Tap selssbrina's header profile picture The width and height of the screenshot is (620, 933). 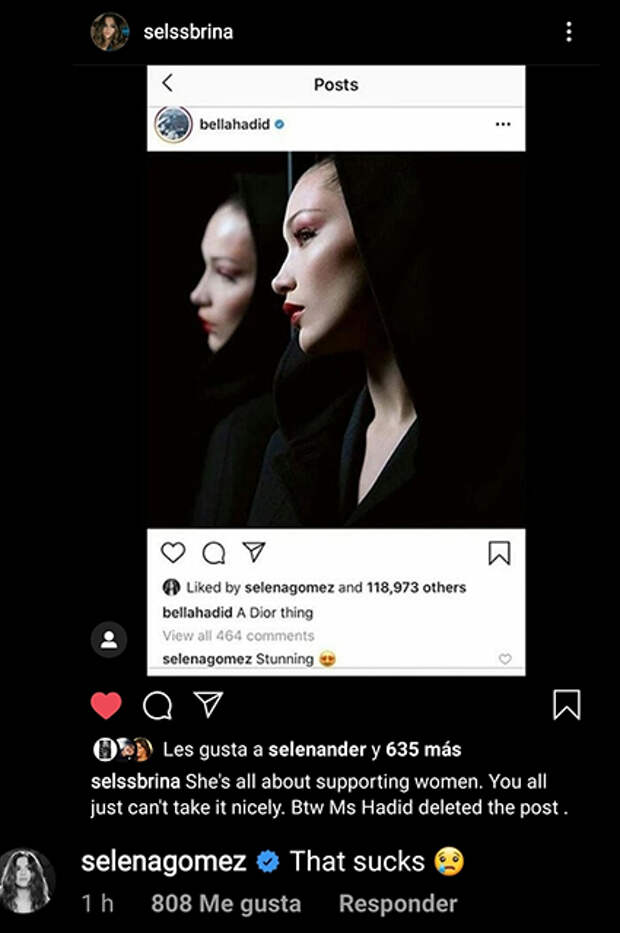tap(109, 32)
